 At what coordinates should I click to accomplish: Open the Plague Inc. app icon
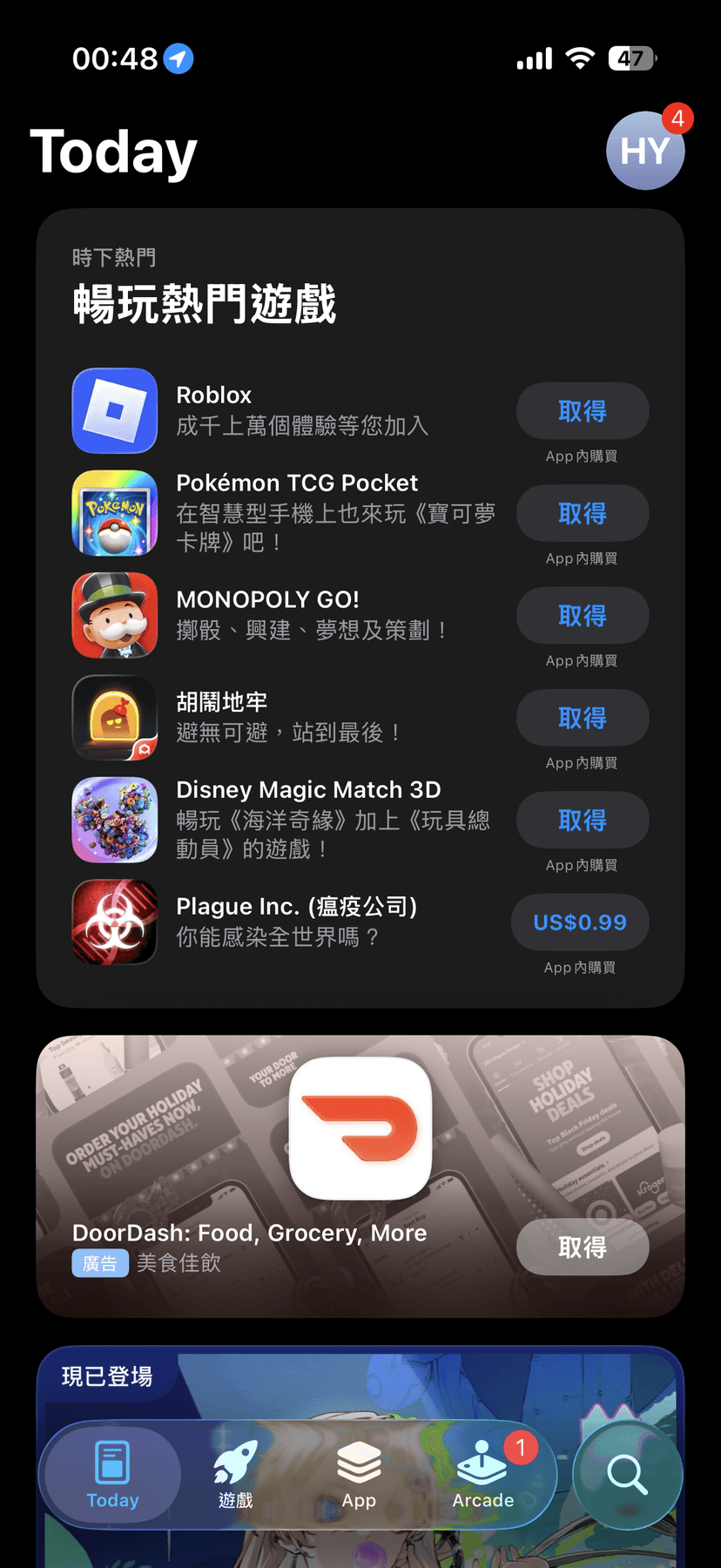[114, 922]
